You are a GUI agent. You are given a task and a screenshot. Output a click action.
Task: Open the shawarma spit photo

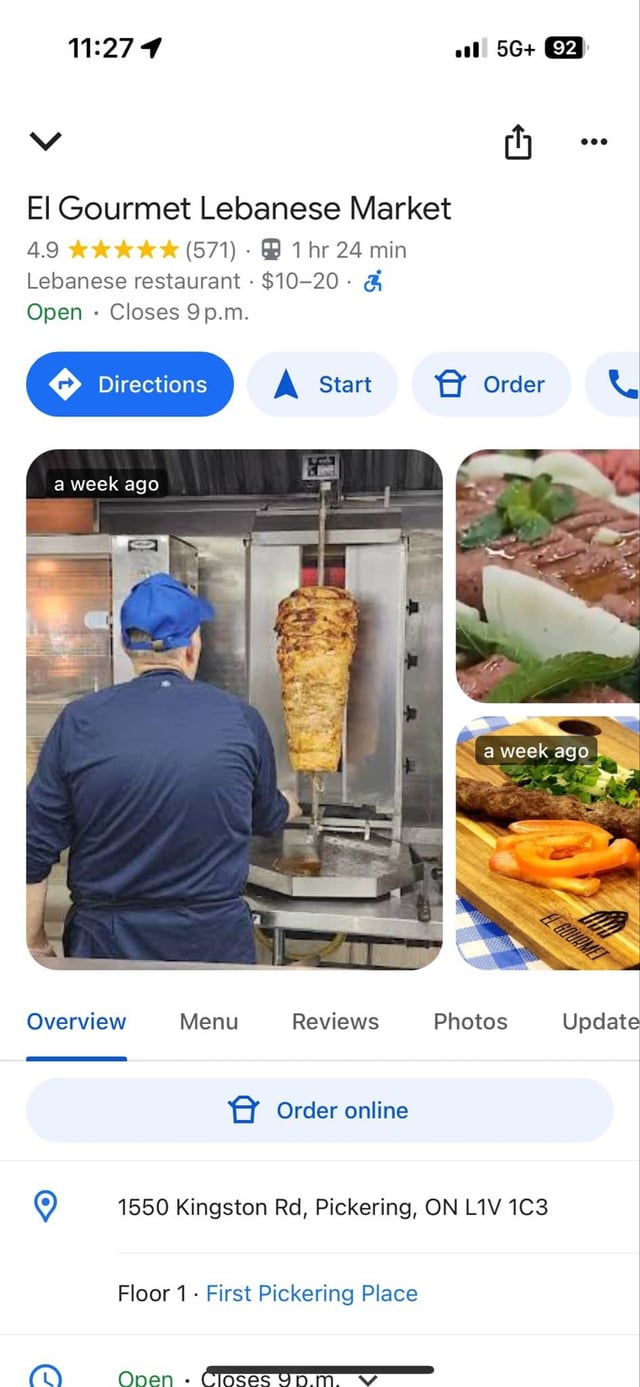[234, 709]
